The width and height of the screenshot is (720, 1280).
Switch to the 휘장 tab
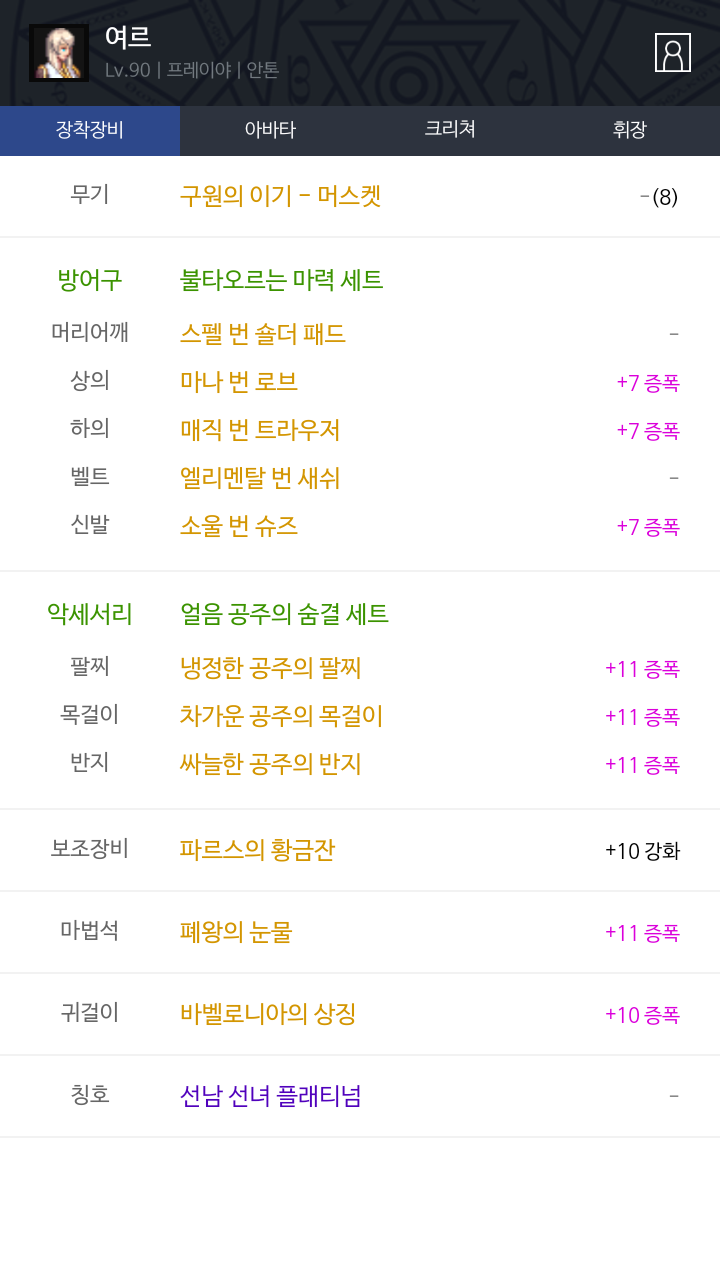(x=630, y=130)
